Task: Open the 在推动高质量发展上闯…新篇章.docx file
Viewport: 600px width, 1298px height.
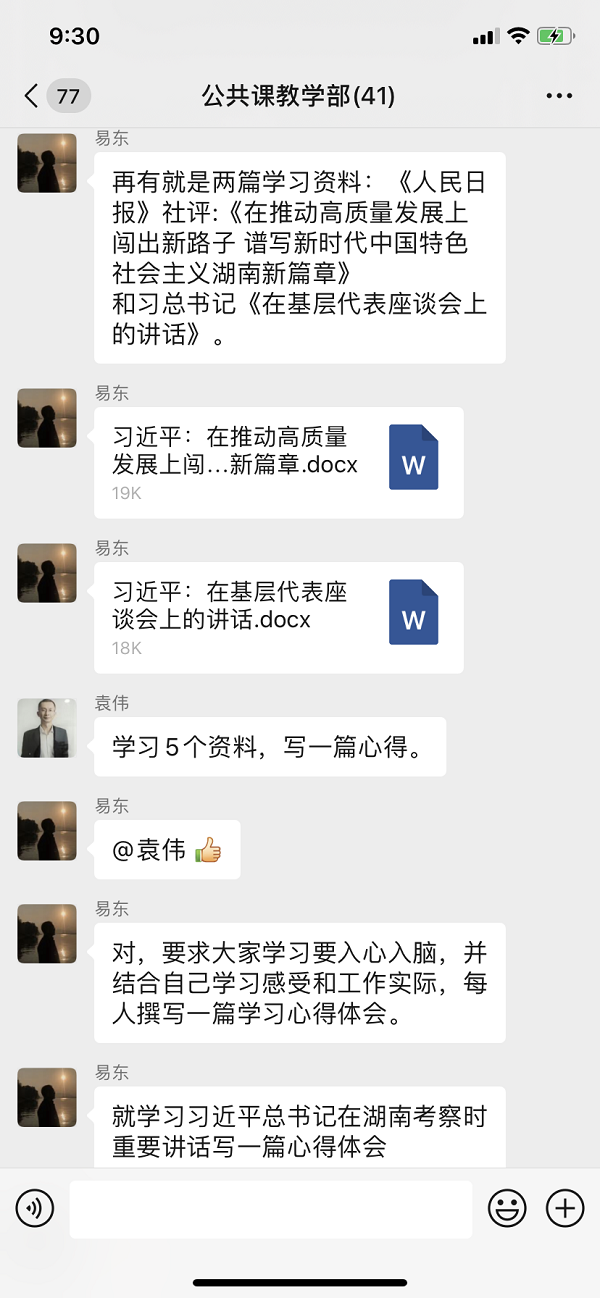Action: coord(278,462)
